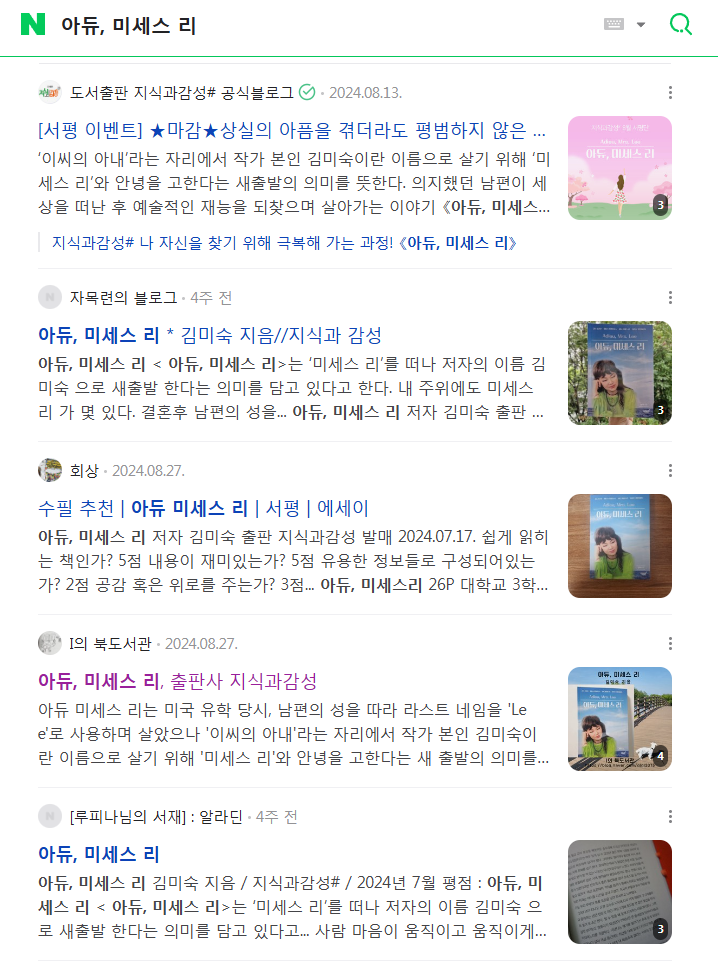Open 아듀, 미세스 리, 출판사 지식과감성 post
The width and height of the screenshot is (718, 966).
click(x=177, y=681)
